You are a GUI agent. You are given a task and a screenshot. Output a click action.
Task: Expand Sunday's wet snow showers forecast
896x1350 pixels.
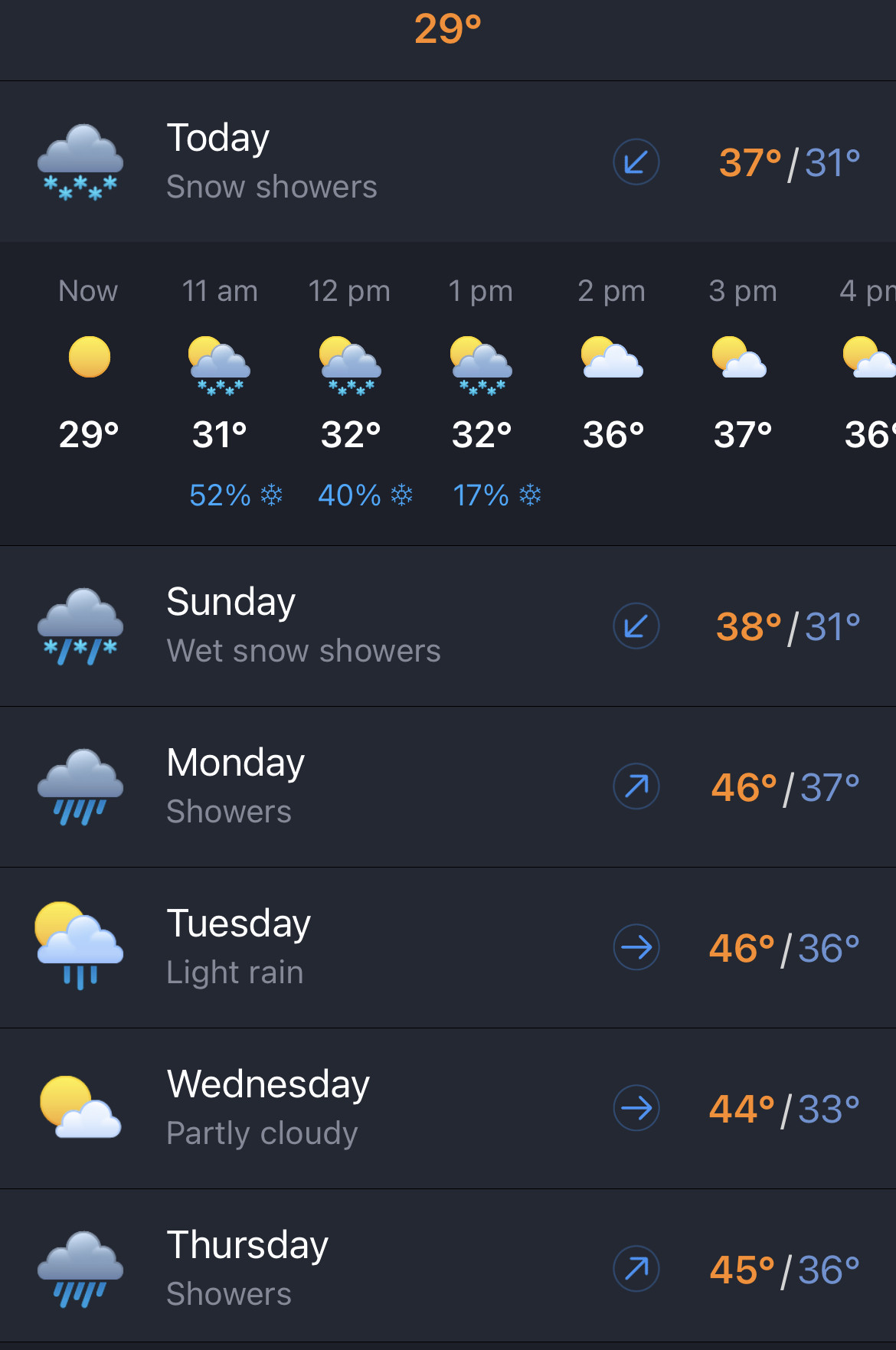tap(448, 626)
